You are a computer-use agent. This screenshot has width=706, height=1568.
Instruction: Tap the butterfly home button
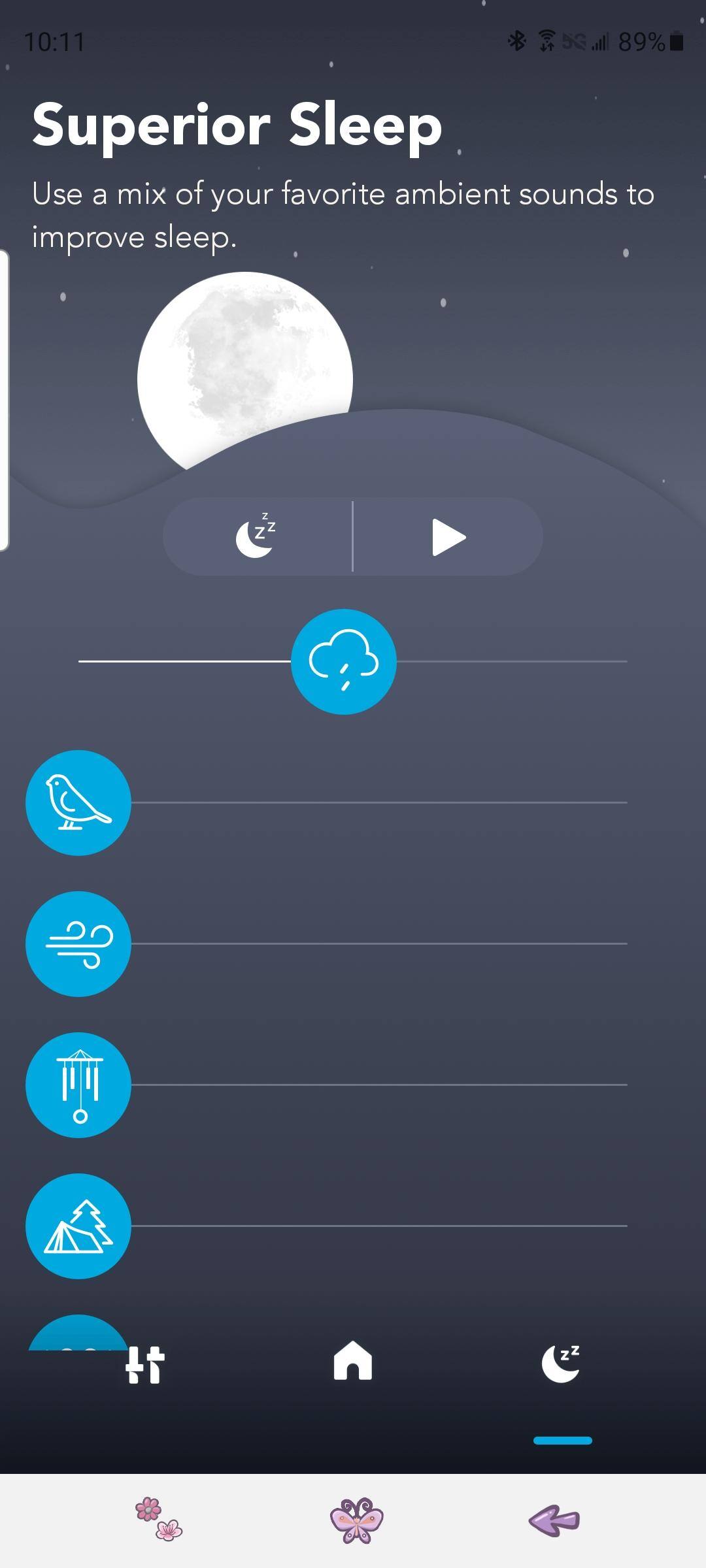point(356,1520)
